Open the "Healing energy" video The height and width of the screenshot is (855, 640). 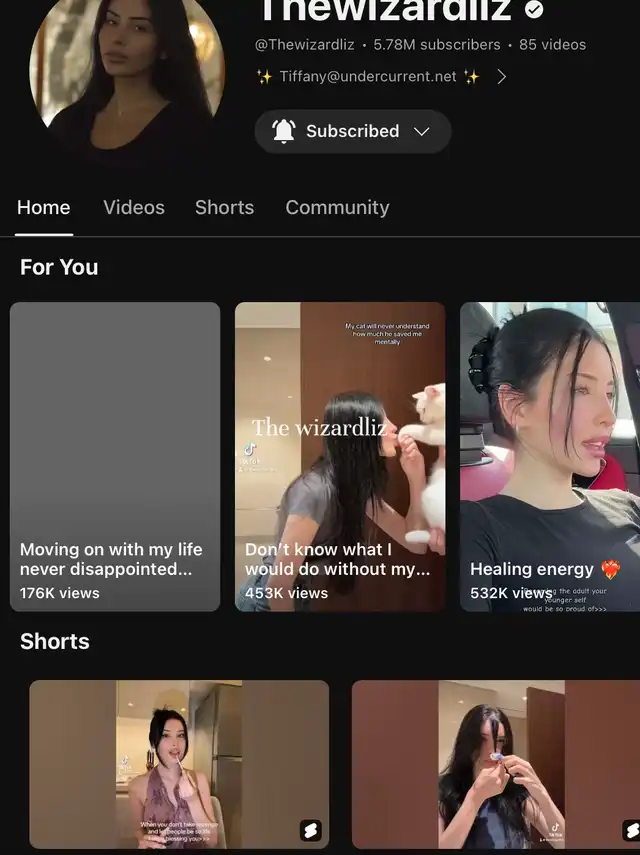[550, 456]
